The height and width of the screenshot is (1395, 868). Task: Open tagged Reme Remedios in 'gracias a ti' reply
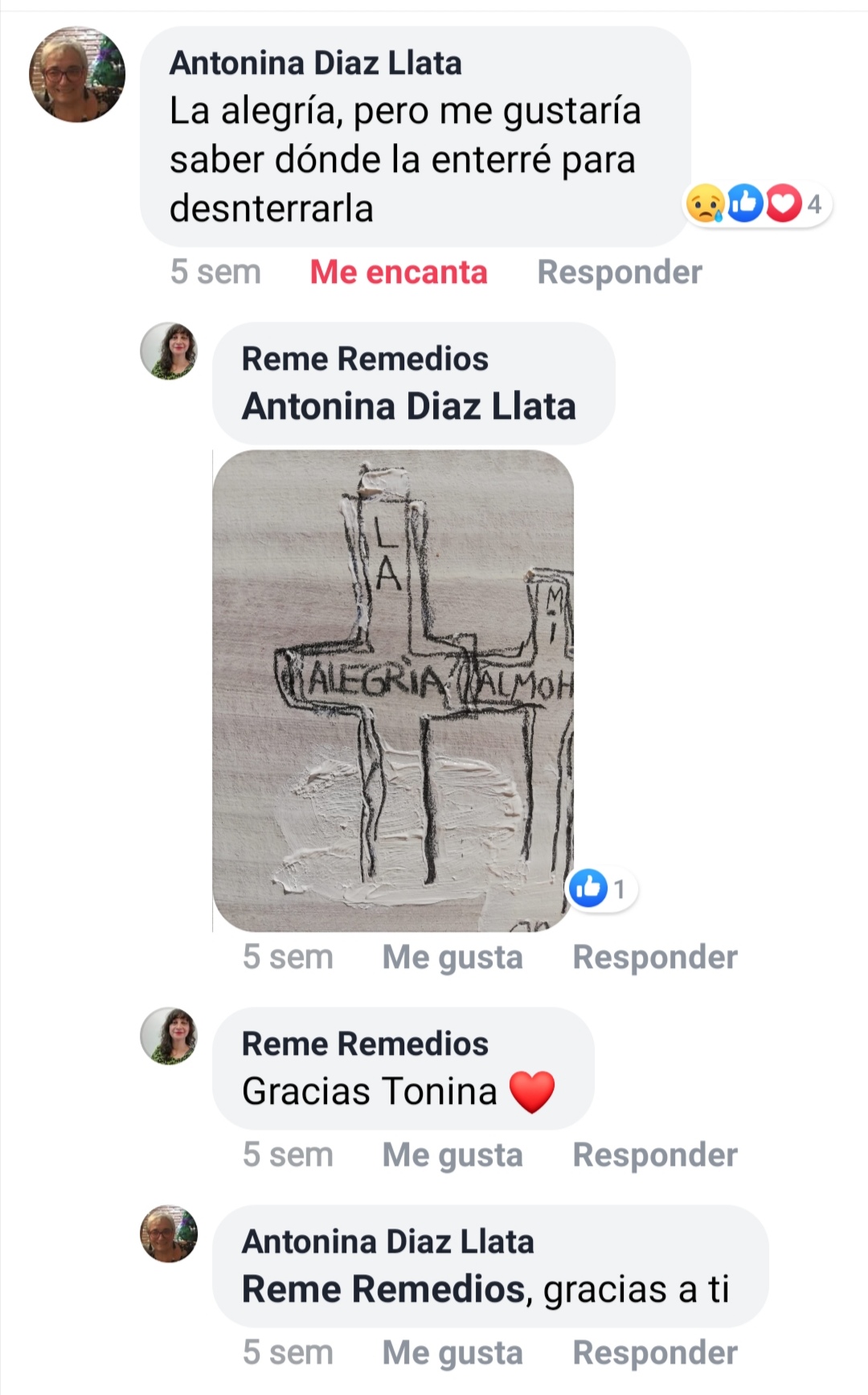[383, 1289]
